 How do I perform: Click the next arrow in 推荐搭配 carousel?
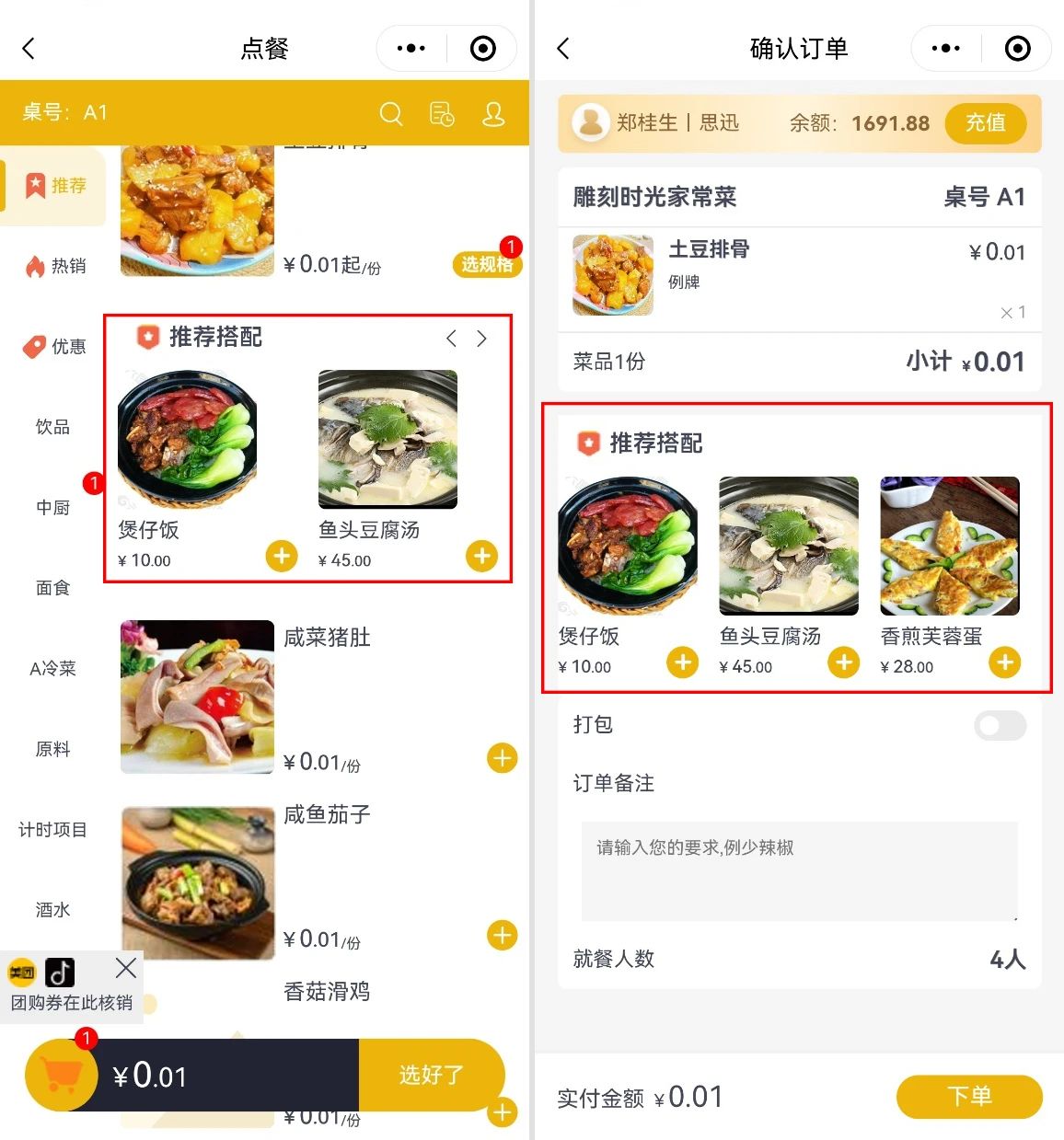click(481, 339)
